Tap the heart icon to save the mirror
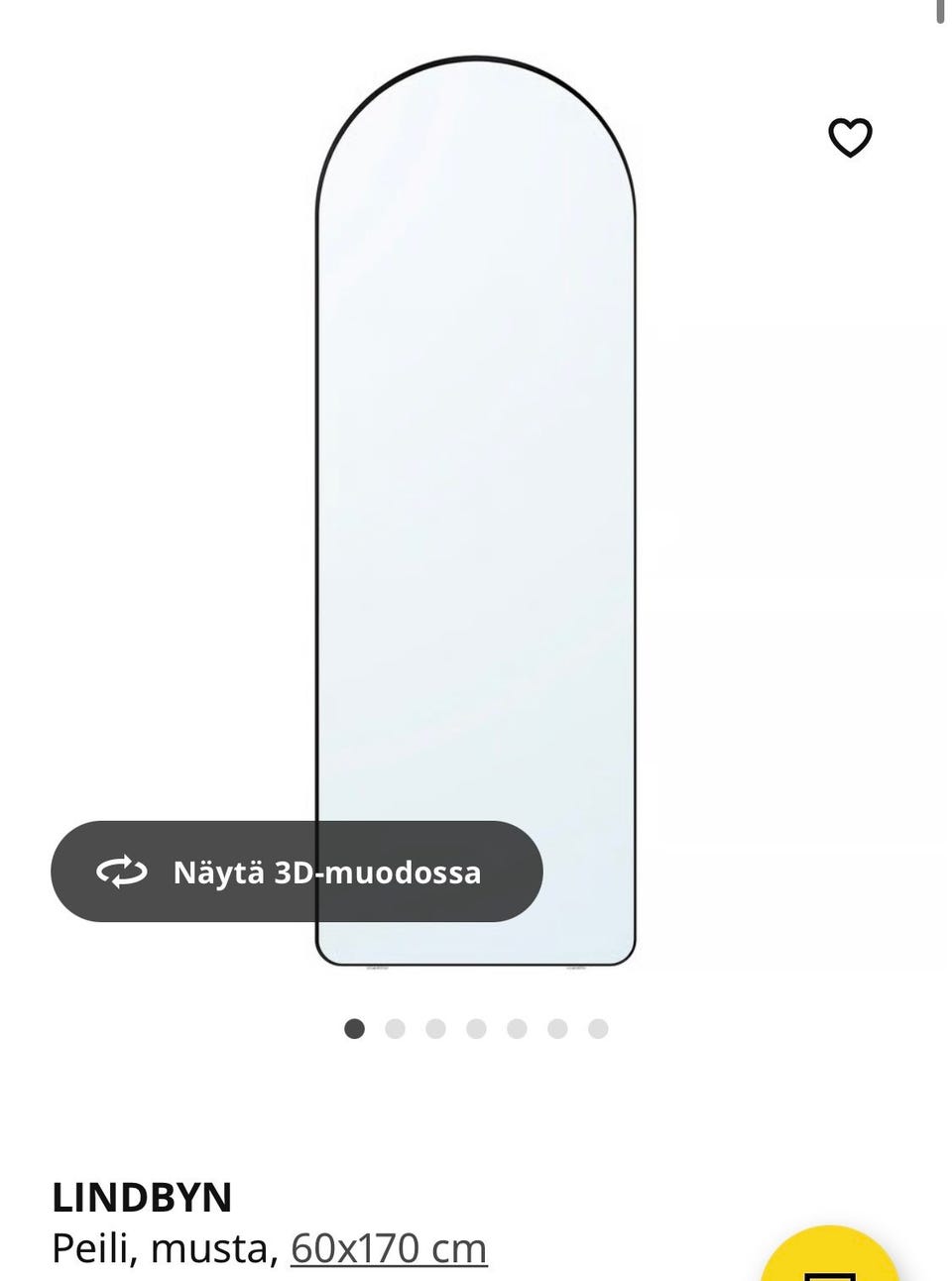 [x=850, y=138]
